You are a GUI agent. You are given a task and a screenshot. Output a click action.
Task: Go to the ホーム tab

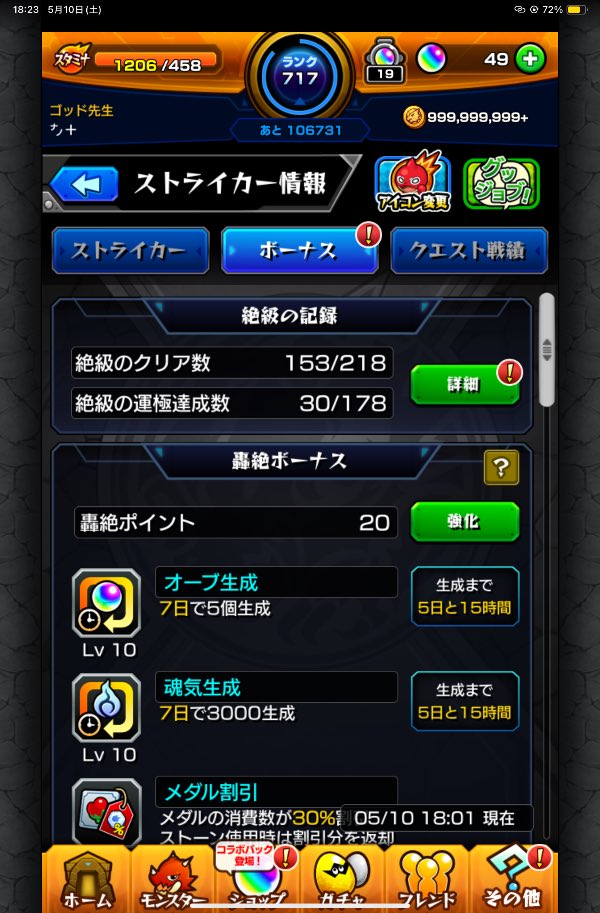86,880
